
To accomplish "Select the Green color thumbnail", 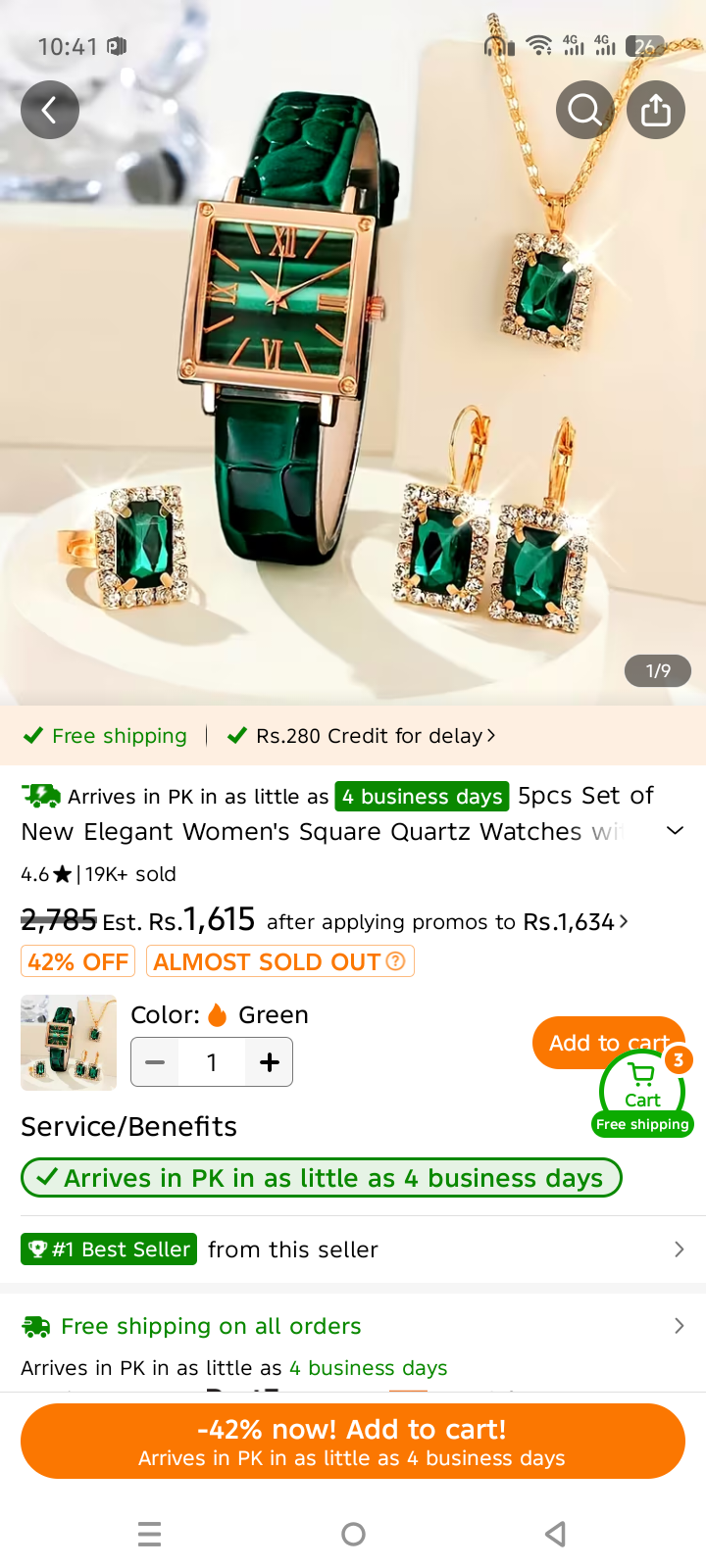I will (69, 1043).
